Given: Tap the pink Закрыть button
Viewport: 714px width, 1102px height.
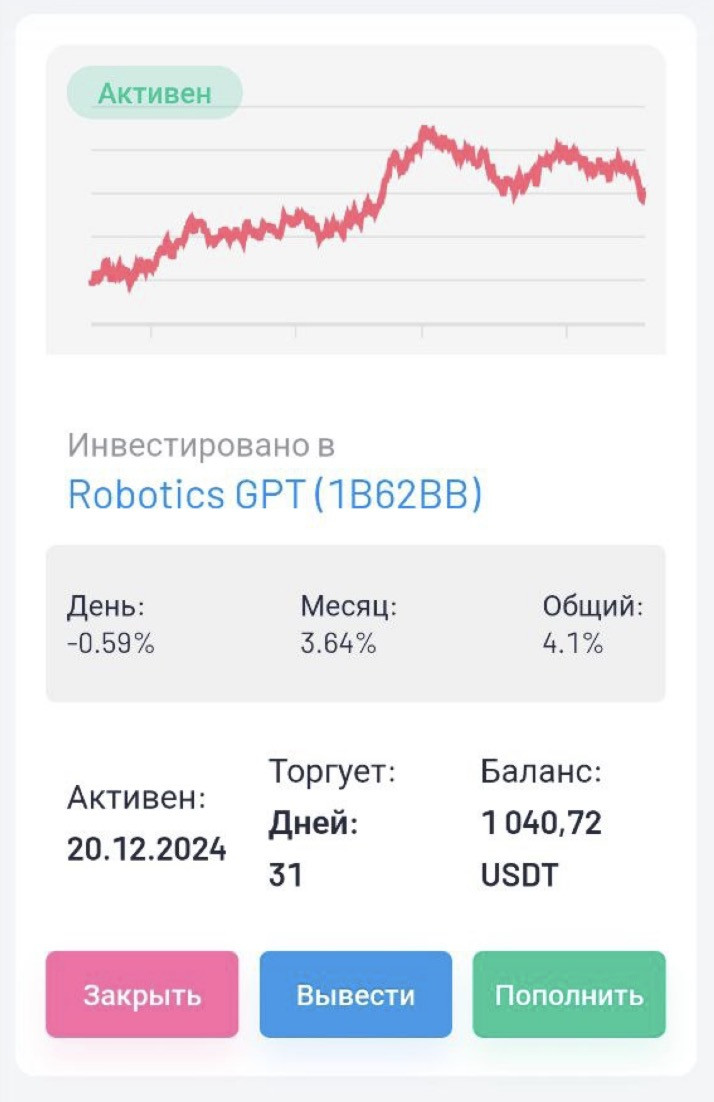Looking at the screenshot, I should coord(142,995).
